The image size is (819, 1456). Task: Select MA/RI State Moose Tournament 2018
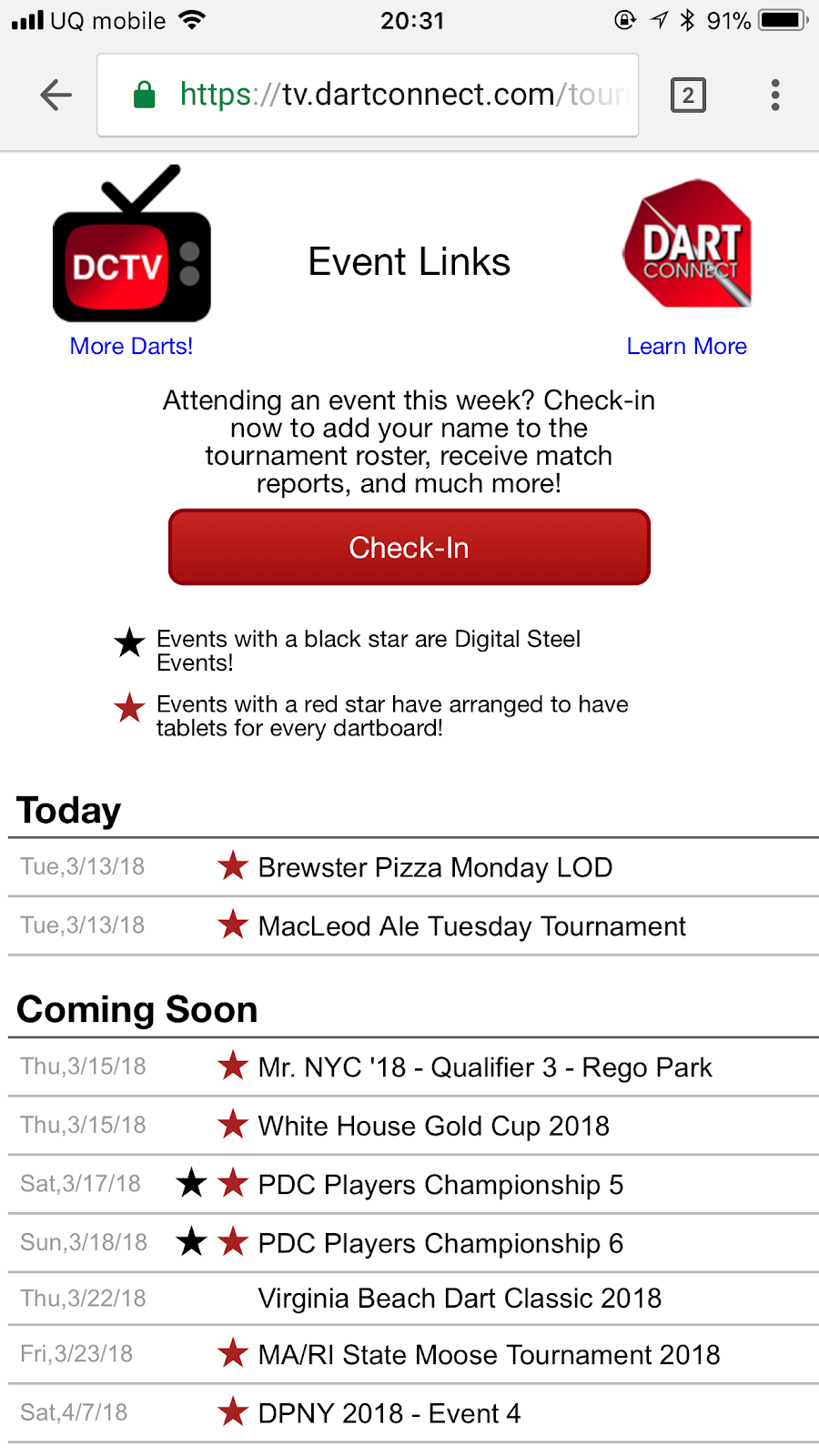pyautogui.click(x=489, y=1355)
